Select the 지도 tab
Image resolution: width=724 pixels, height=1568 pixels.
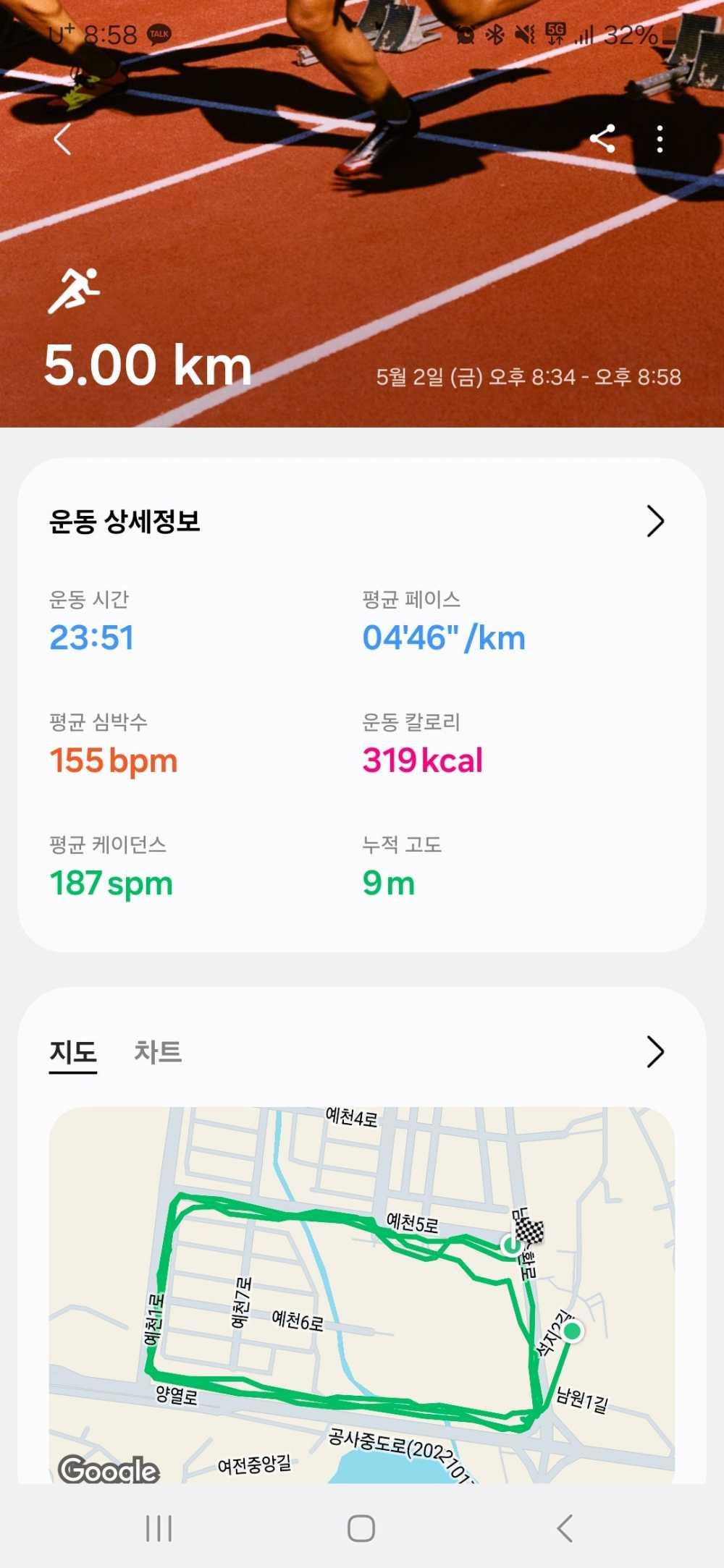[x=73, y=1051]
